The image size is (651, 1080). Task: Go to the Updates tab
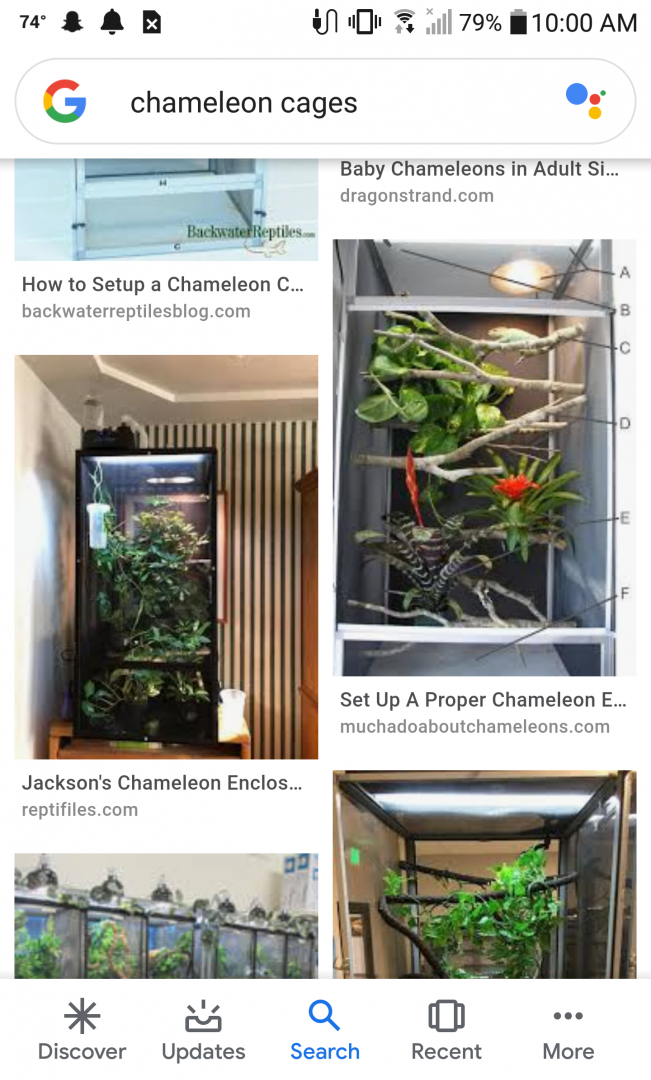click(203, 1032)
